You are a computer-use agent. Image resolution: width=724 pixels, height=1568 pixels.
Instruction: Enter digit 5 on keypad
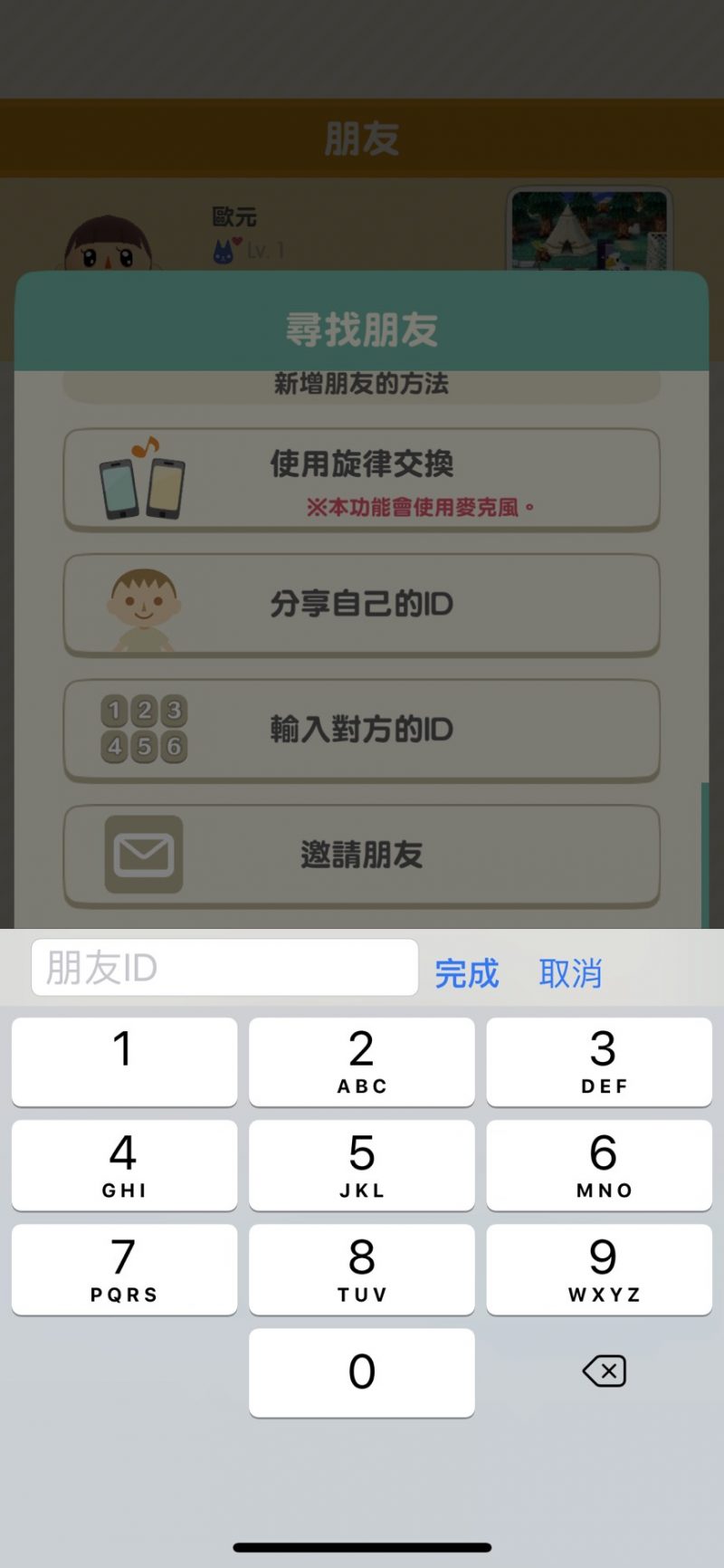361,1165
